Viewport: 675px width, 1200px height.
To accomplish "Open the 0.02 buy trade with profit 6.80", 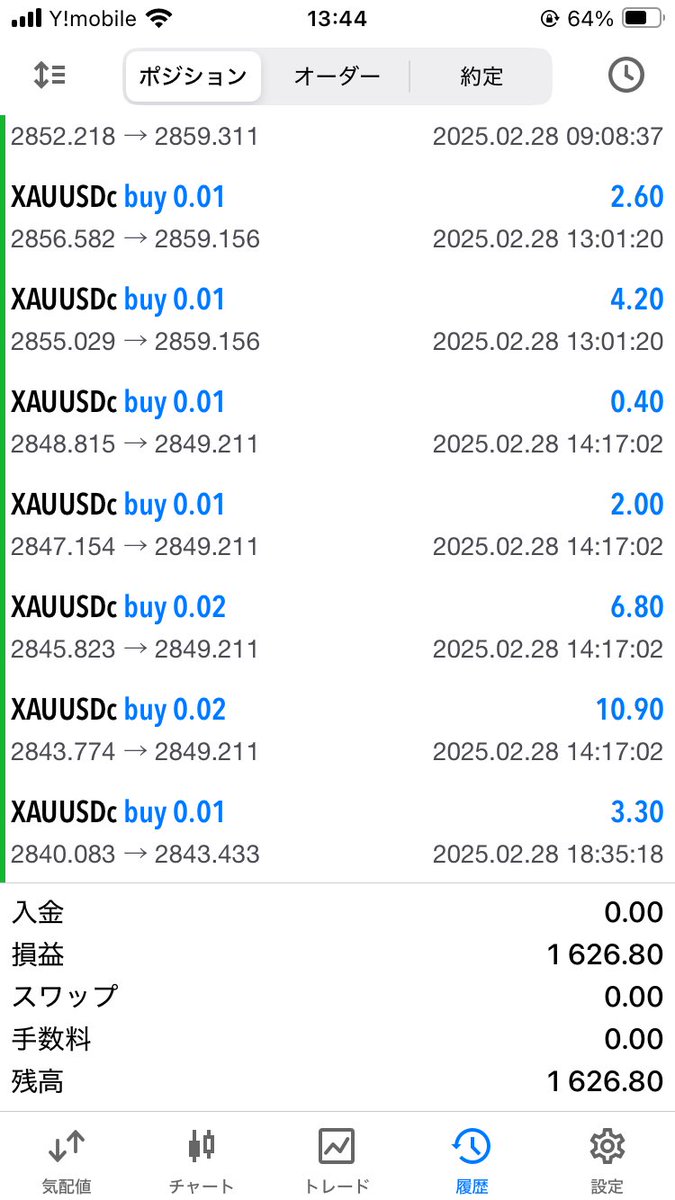I will [337, 627].
